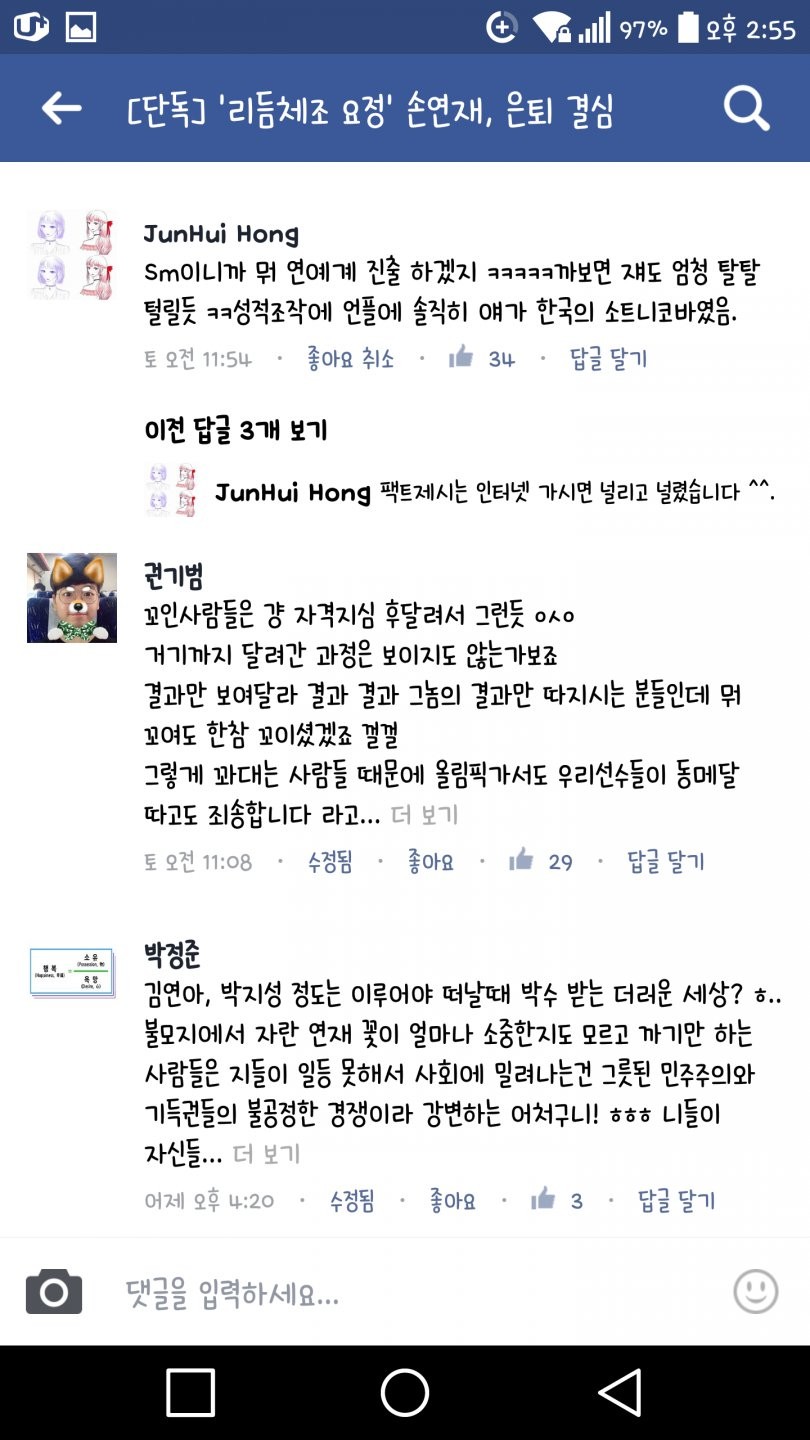Open 권기범's profile picture
The image size is (810, 1440).
click(71, 597)
